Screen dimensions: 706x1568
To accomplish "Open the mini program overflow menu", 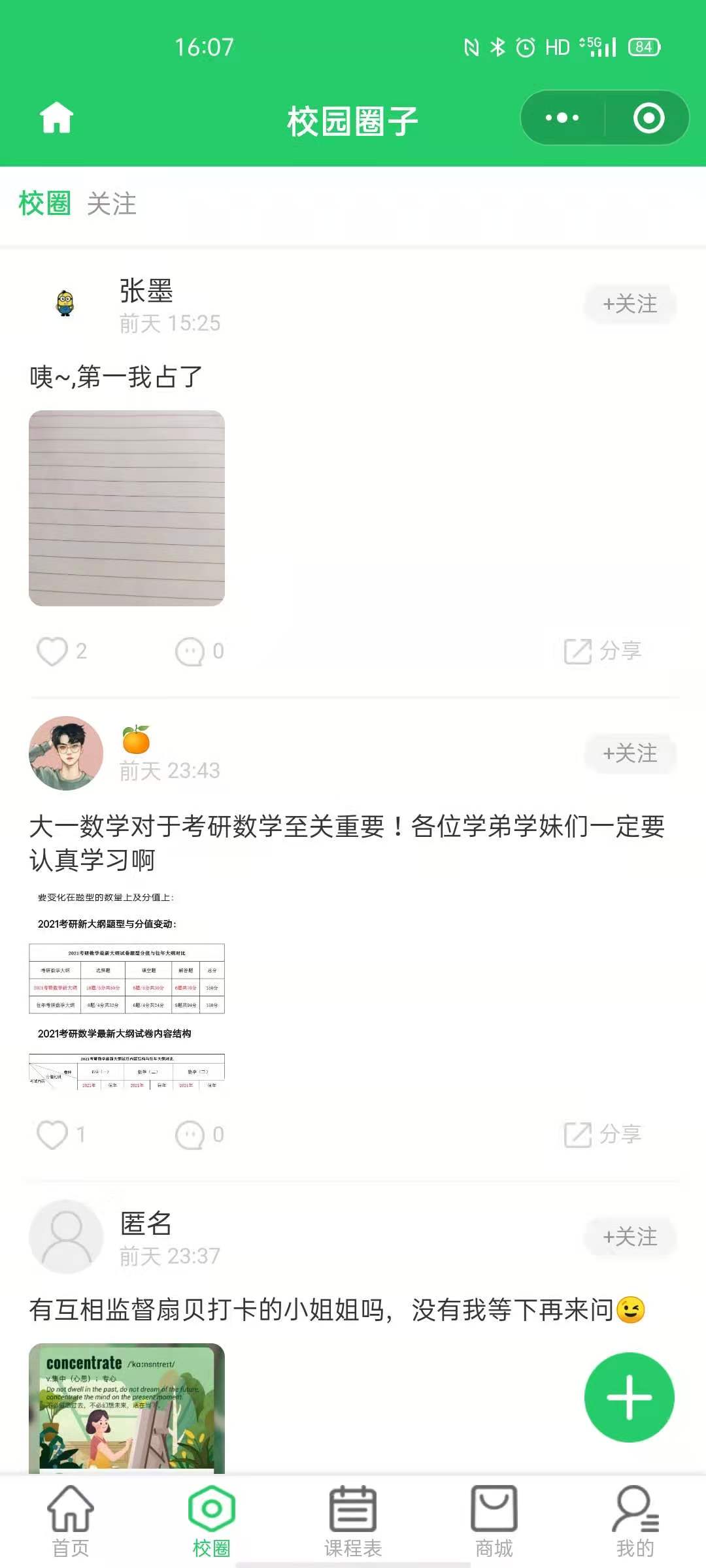I will coord(562,118).
